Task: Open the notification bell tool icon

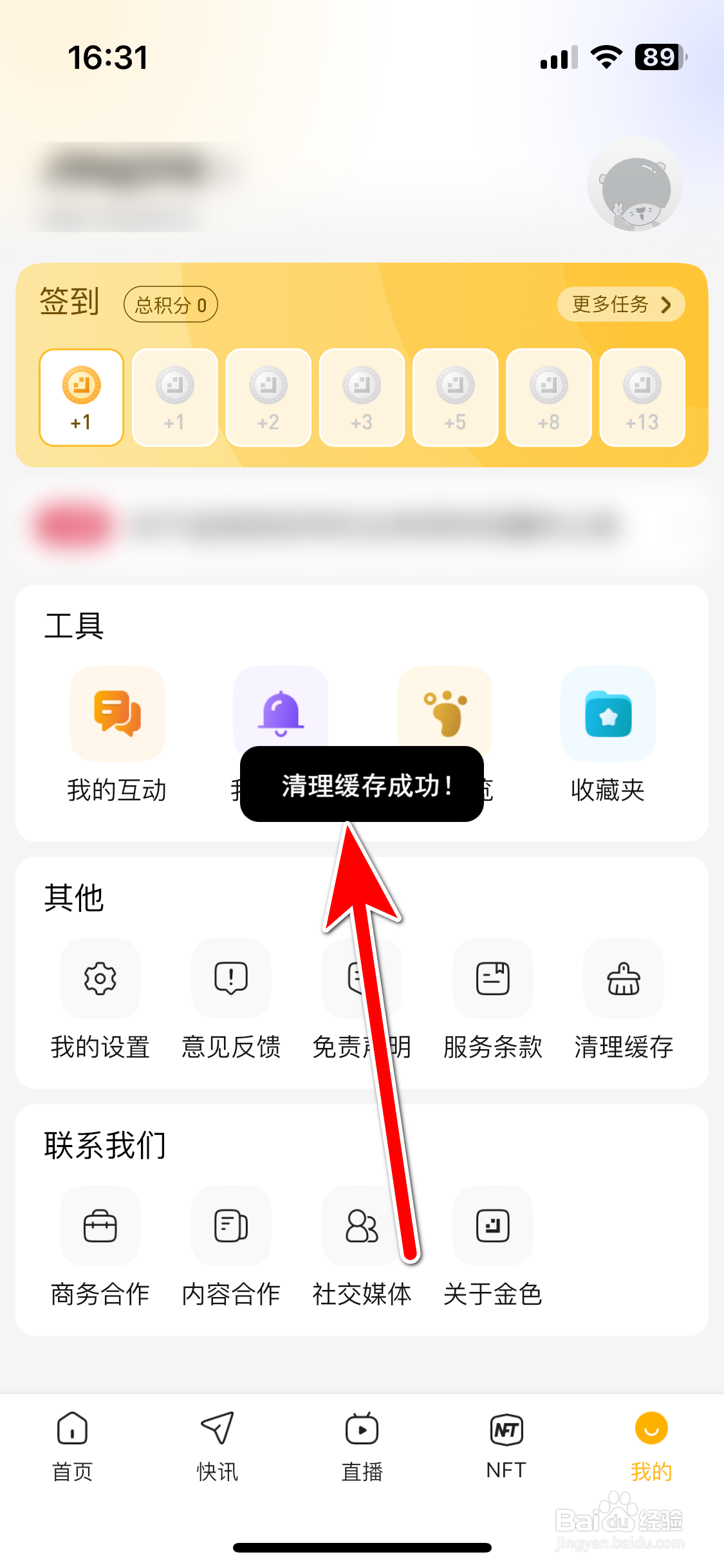Action: pos(280,708)
